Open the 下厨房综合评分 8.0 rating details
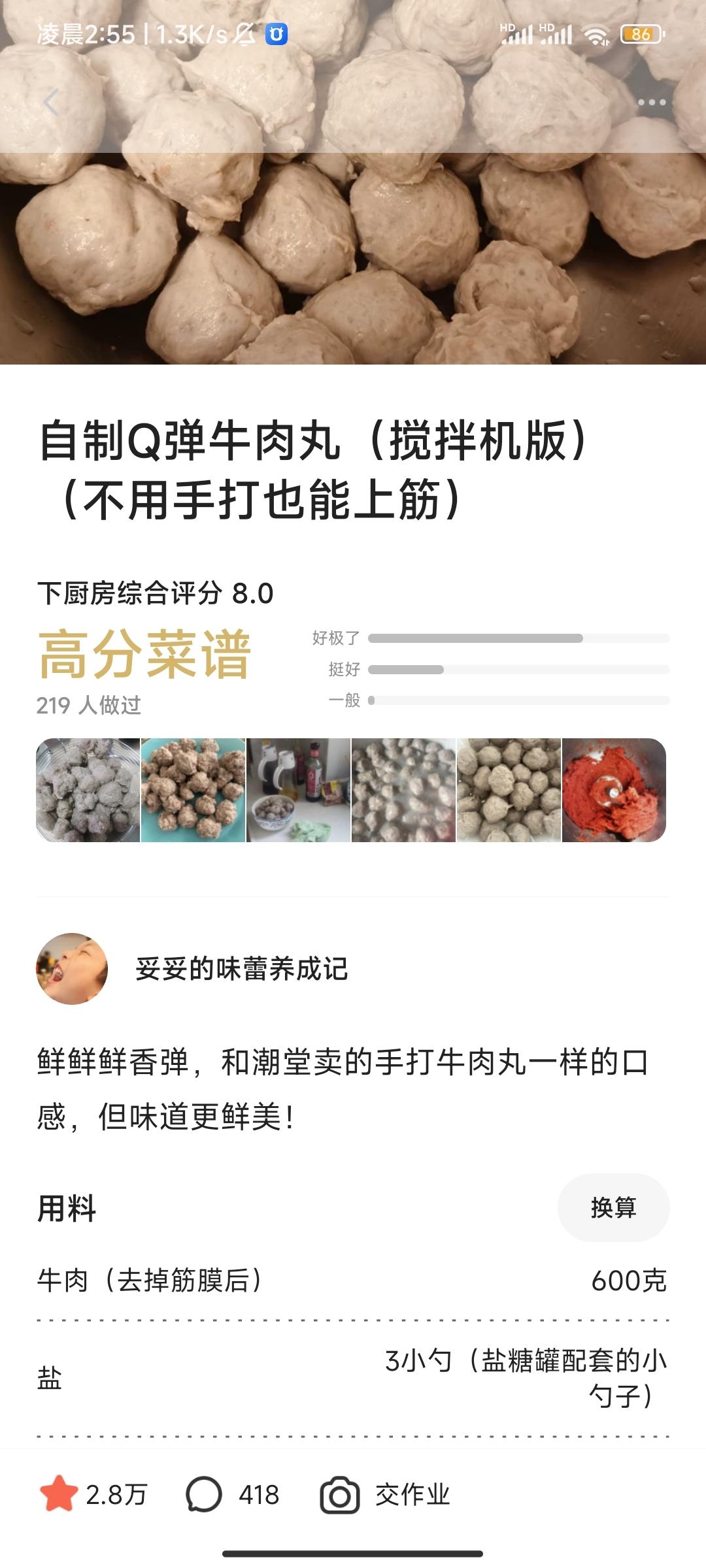 tap(156, 593)
